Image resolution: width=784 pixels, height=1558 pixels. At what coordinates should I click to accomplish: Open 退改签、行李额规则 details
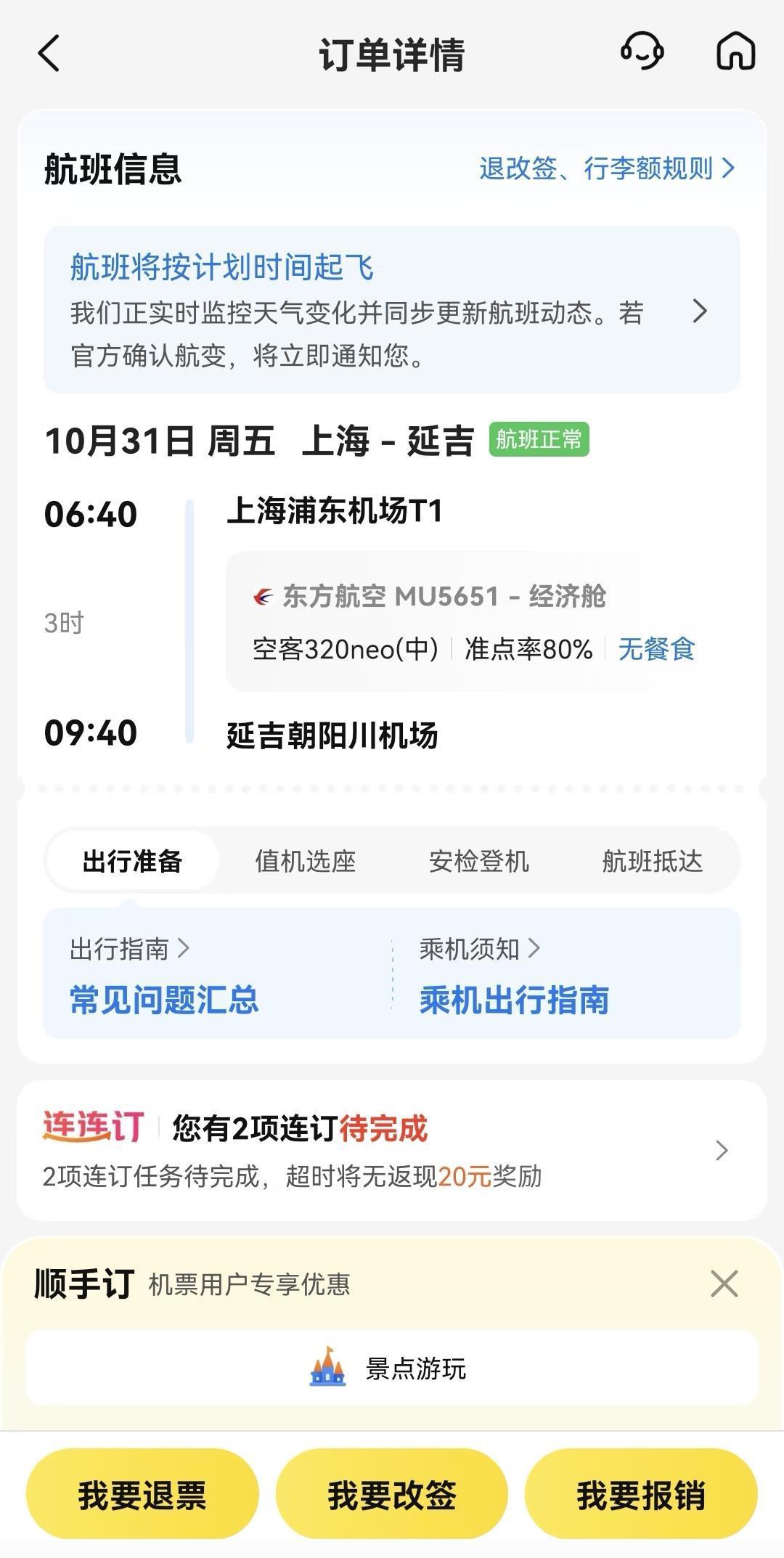[603, 168]
